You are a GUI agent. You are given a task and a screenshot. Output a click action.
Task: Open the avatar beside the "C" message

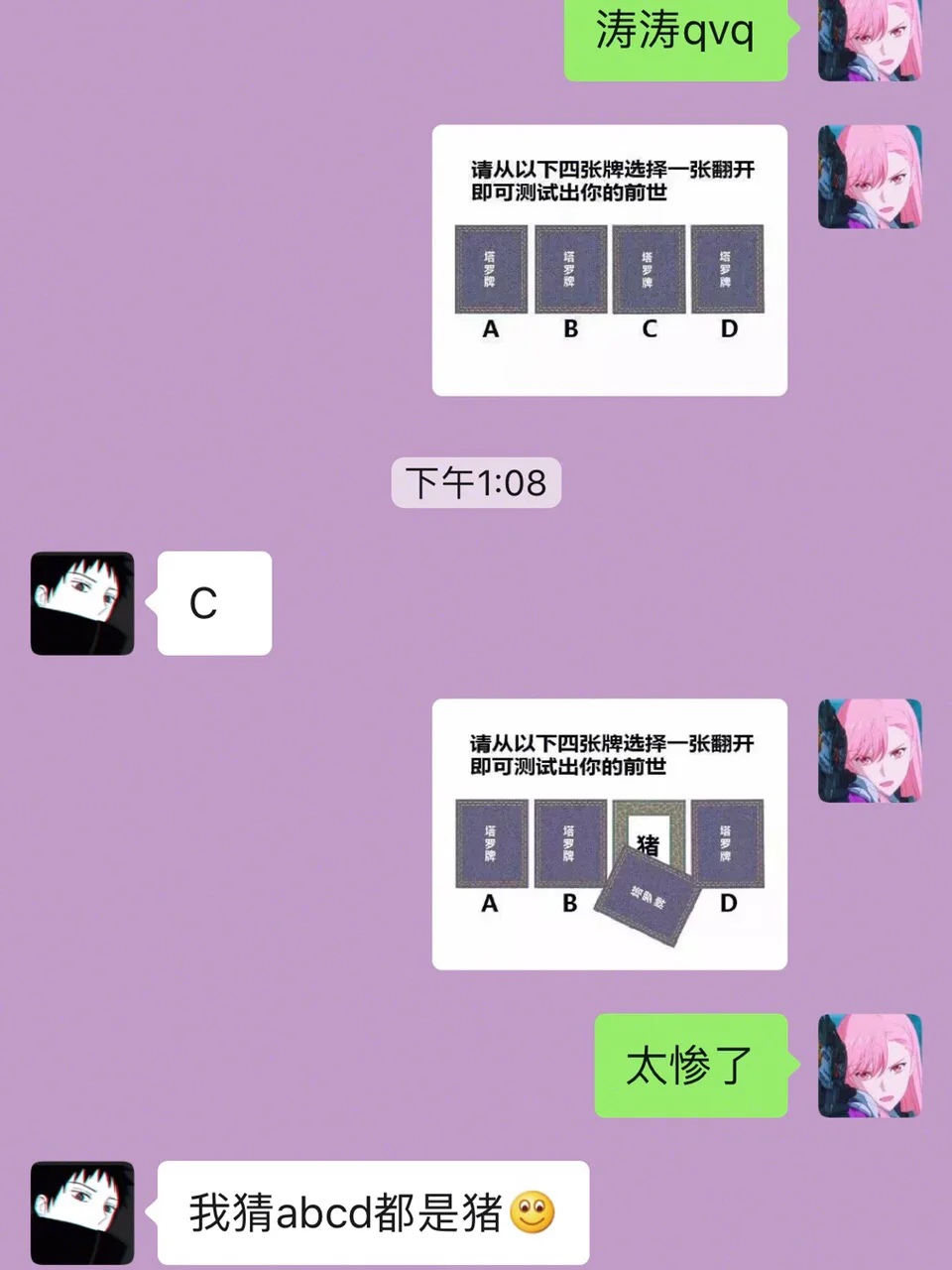coord(82,603)
